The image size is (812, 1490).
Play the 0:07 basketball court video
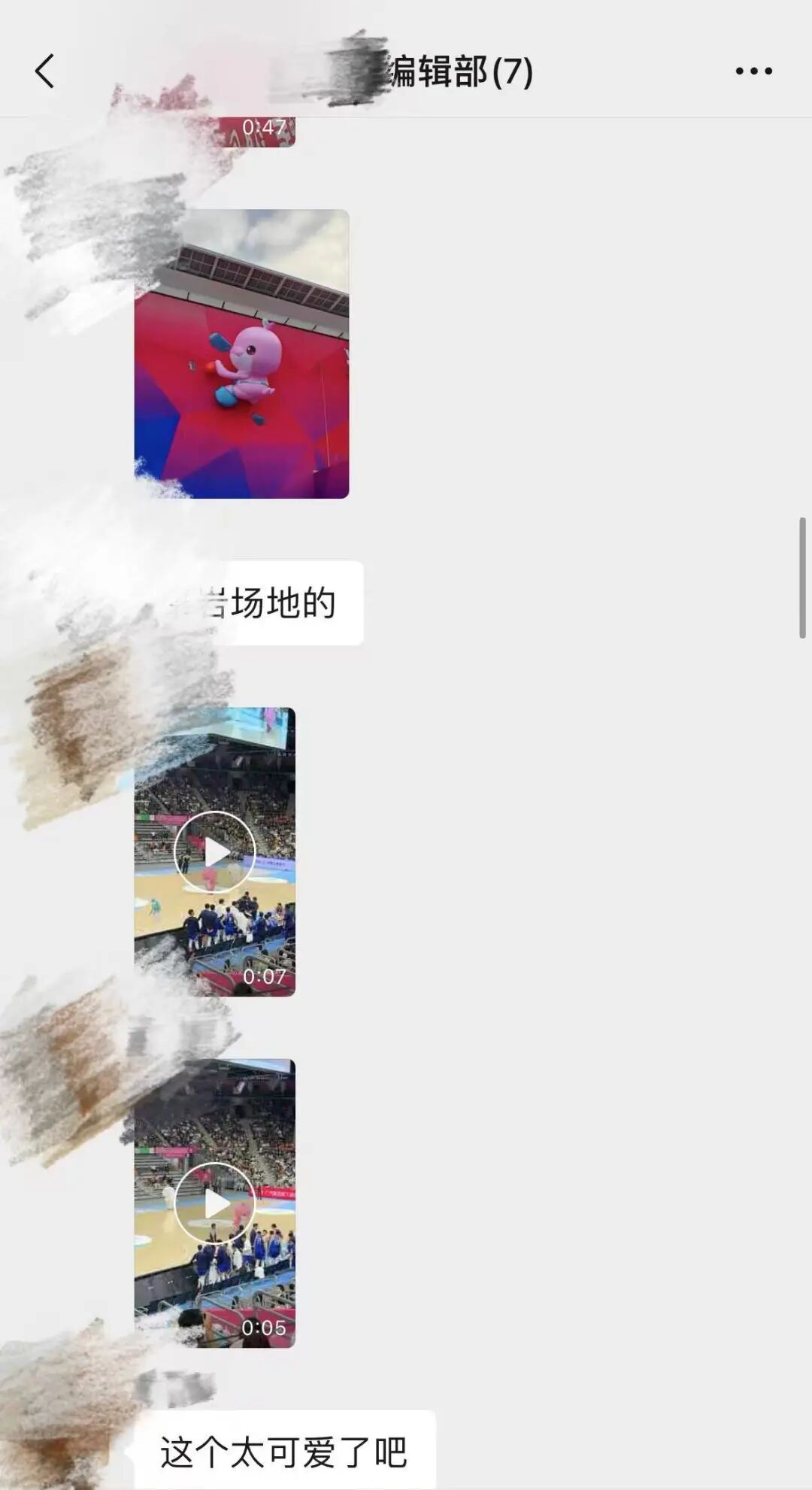[215, 852]
